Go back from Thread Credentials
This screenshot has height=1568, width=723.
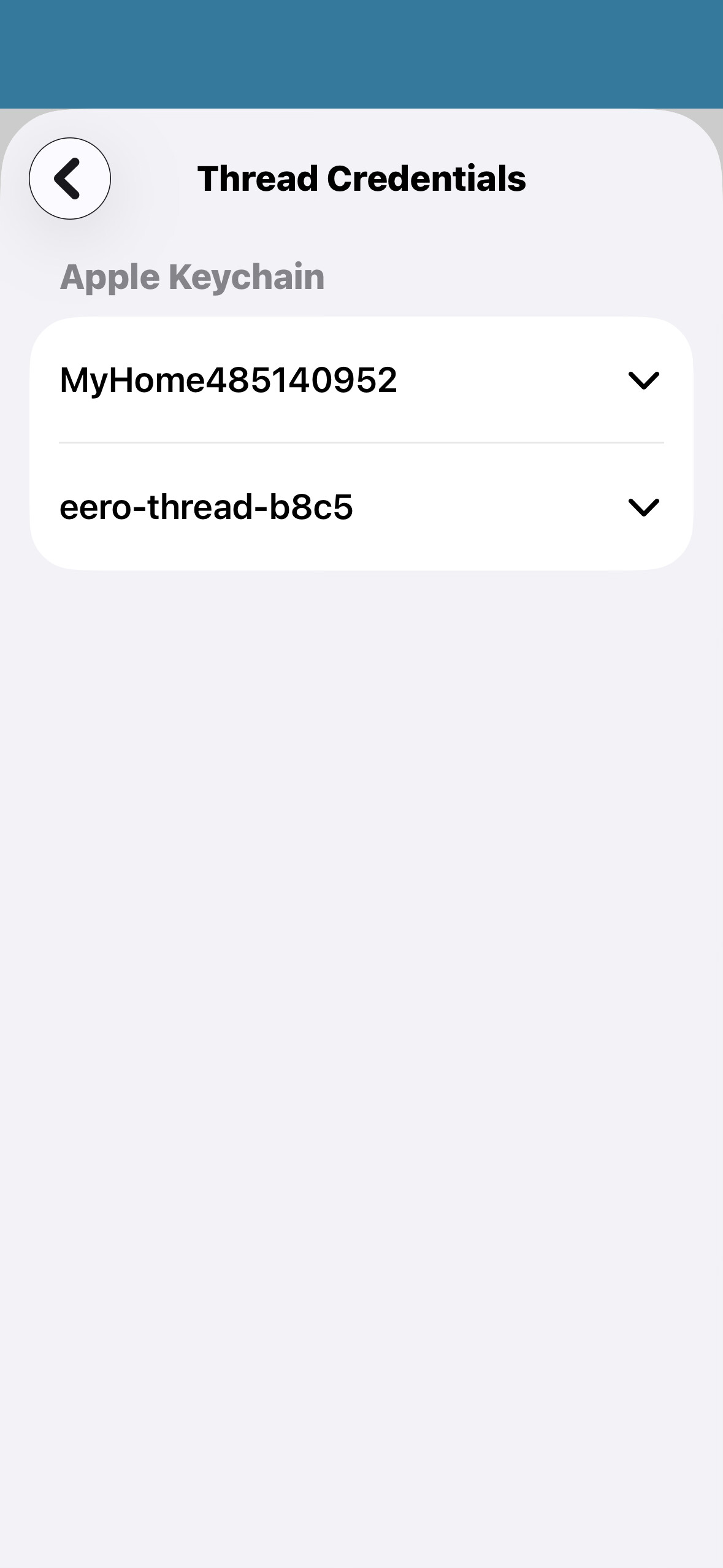pyautogui.click(x=69, y=179)
